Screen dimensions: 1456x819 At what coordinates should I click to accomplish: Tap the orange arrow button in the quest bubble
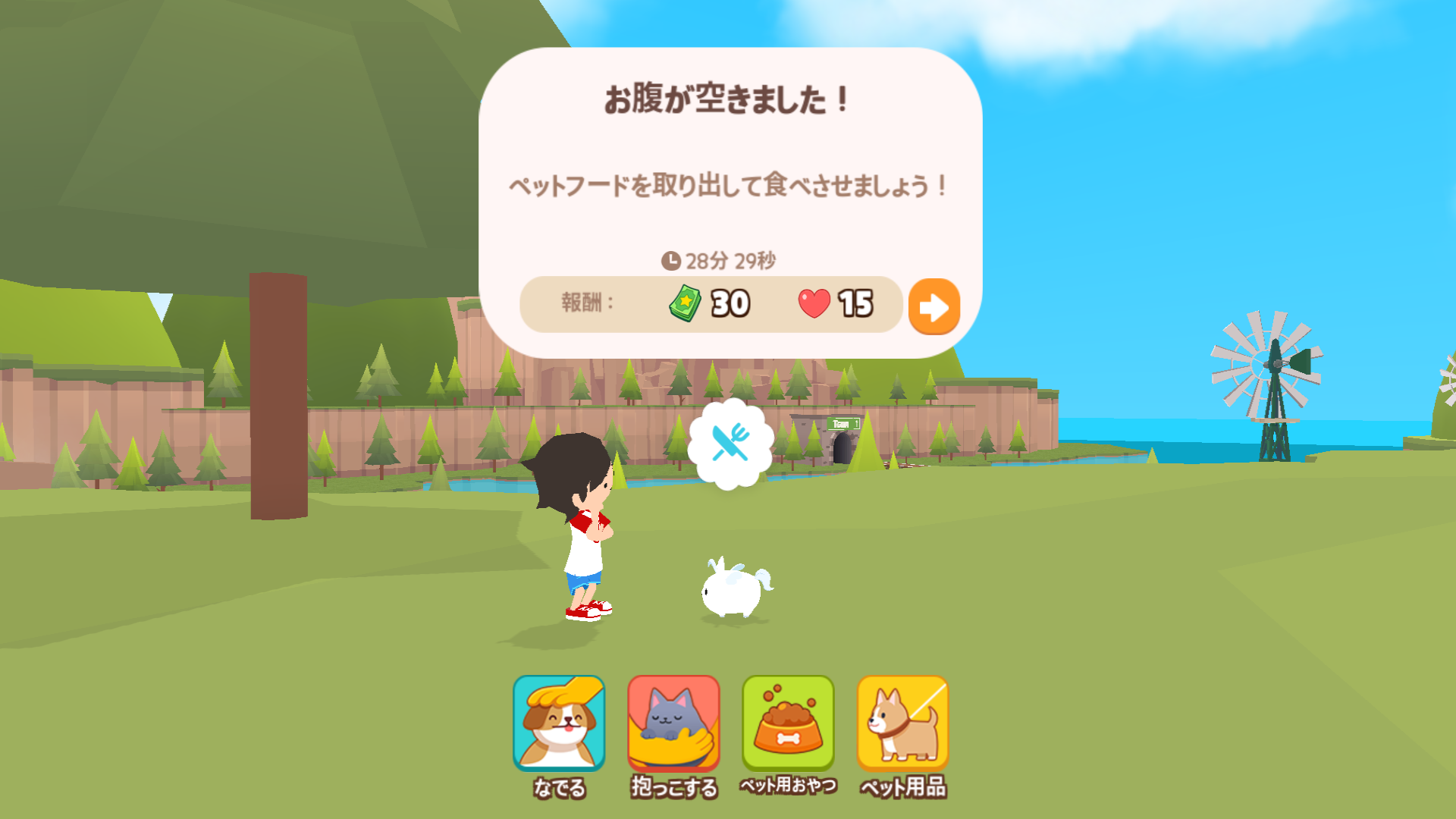(934, 306)
